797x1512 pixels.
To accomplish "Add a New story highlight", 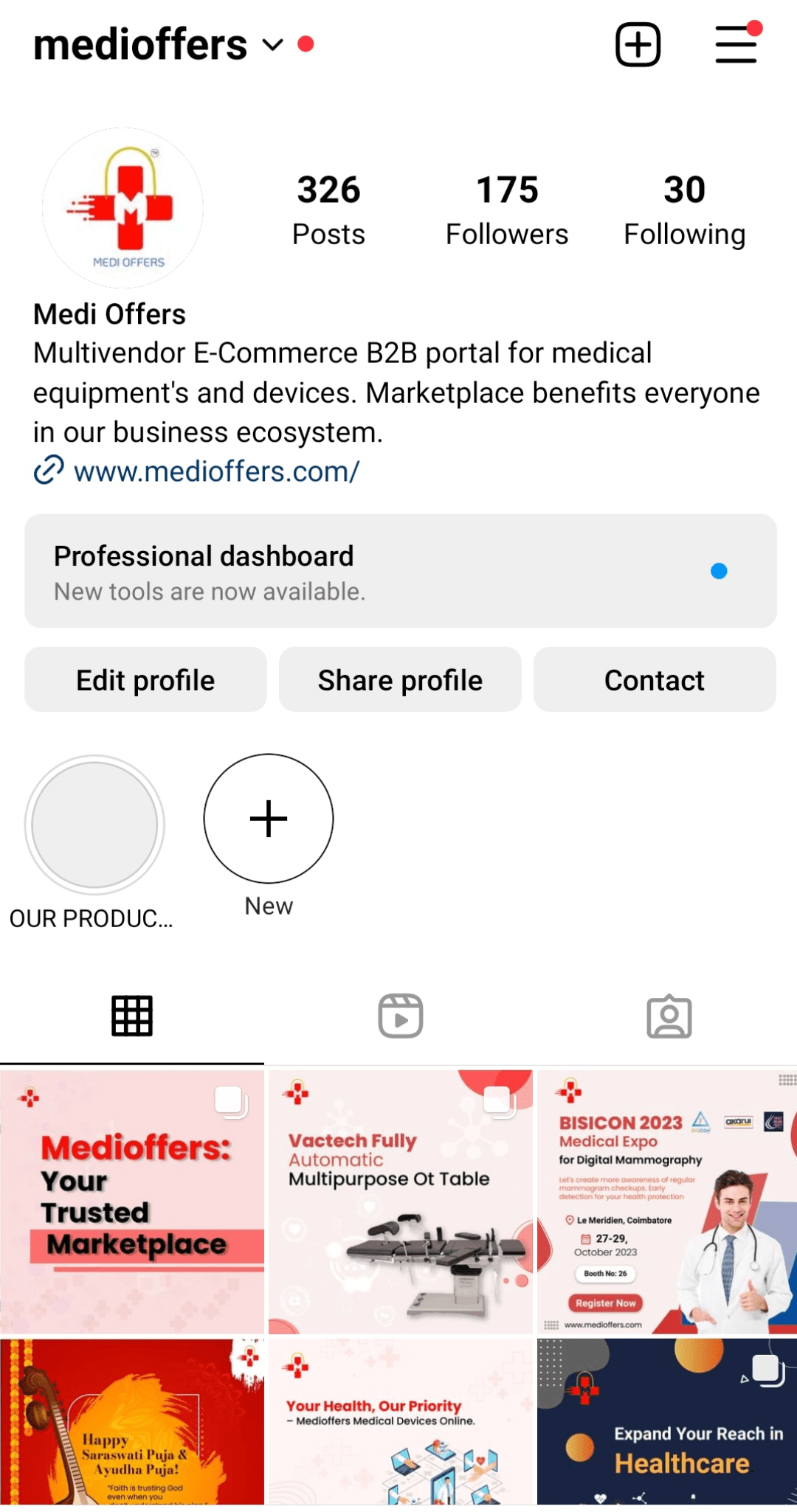I will [x=269, y=819].
